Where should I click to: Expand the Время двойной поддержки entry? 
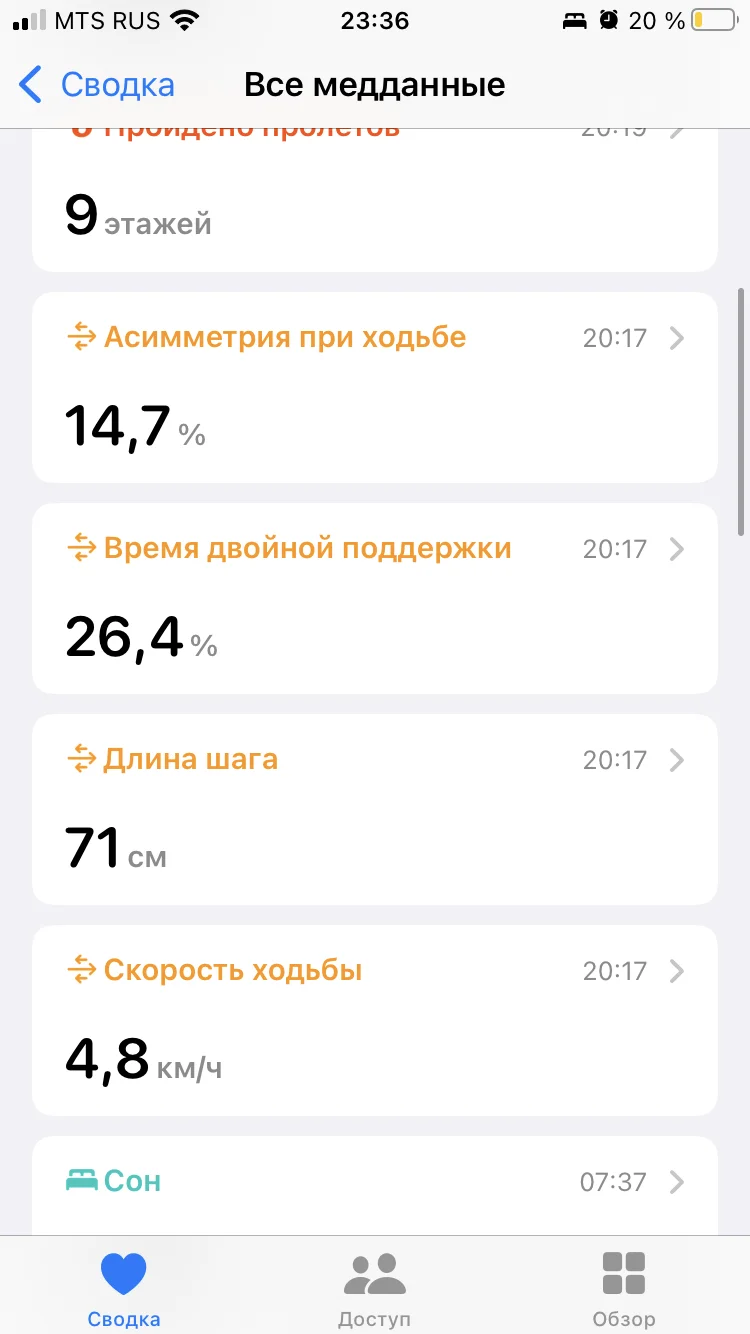(677, 549)
